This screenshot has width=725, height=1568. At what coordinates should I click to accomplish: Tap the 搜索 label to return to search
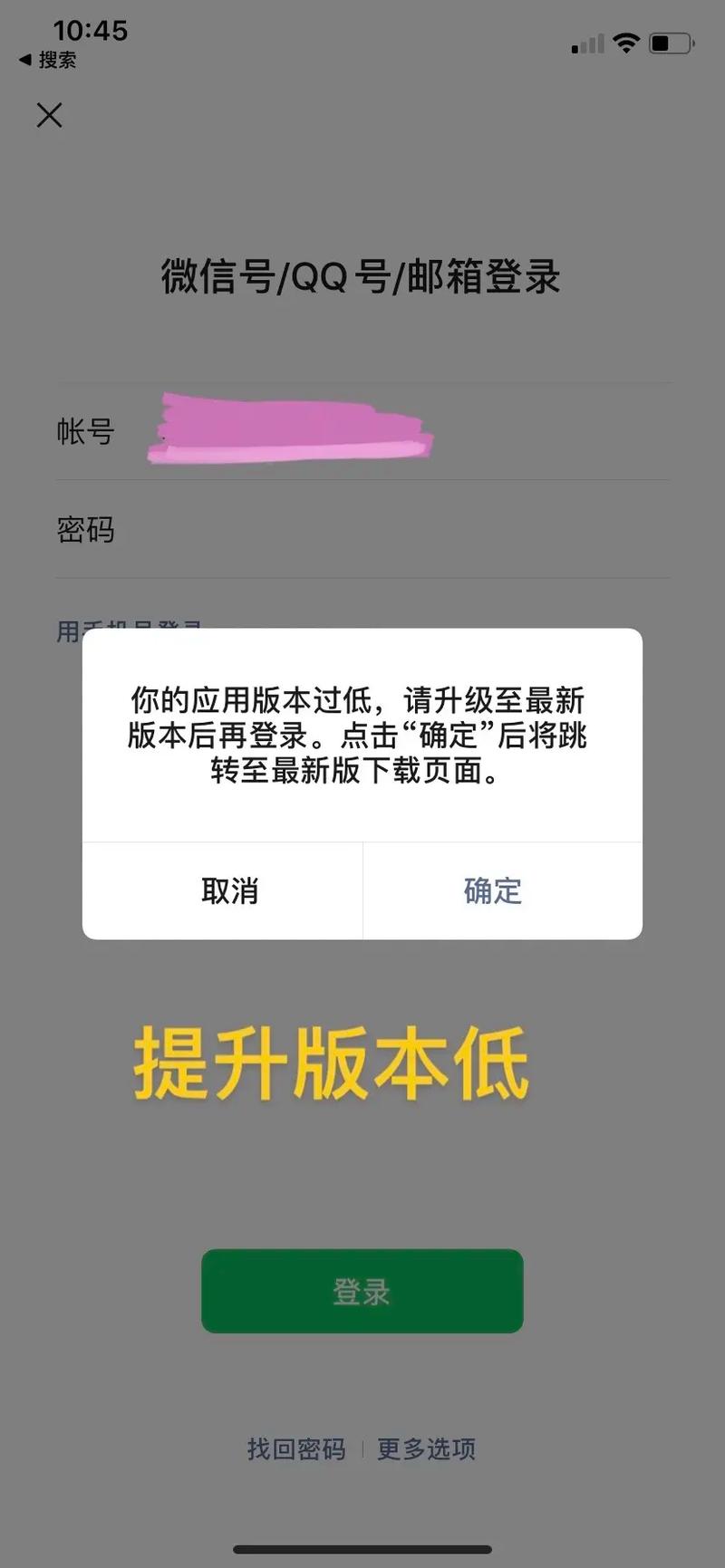click(58, 60)
